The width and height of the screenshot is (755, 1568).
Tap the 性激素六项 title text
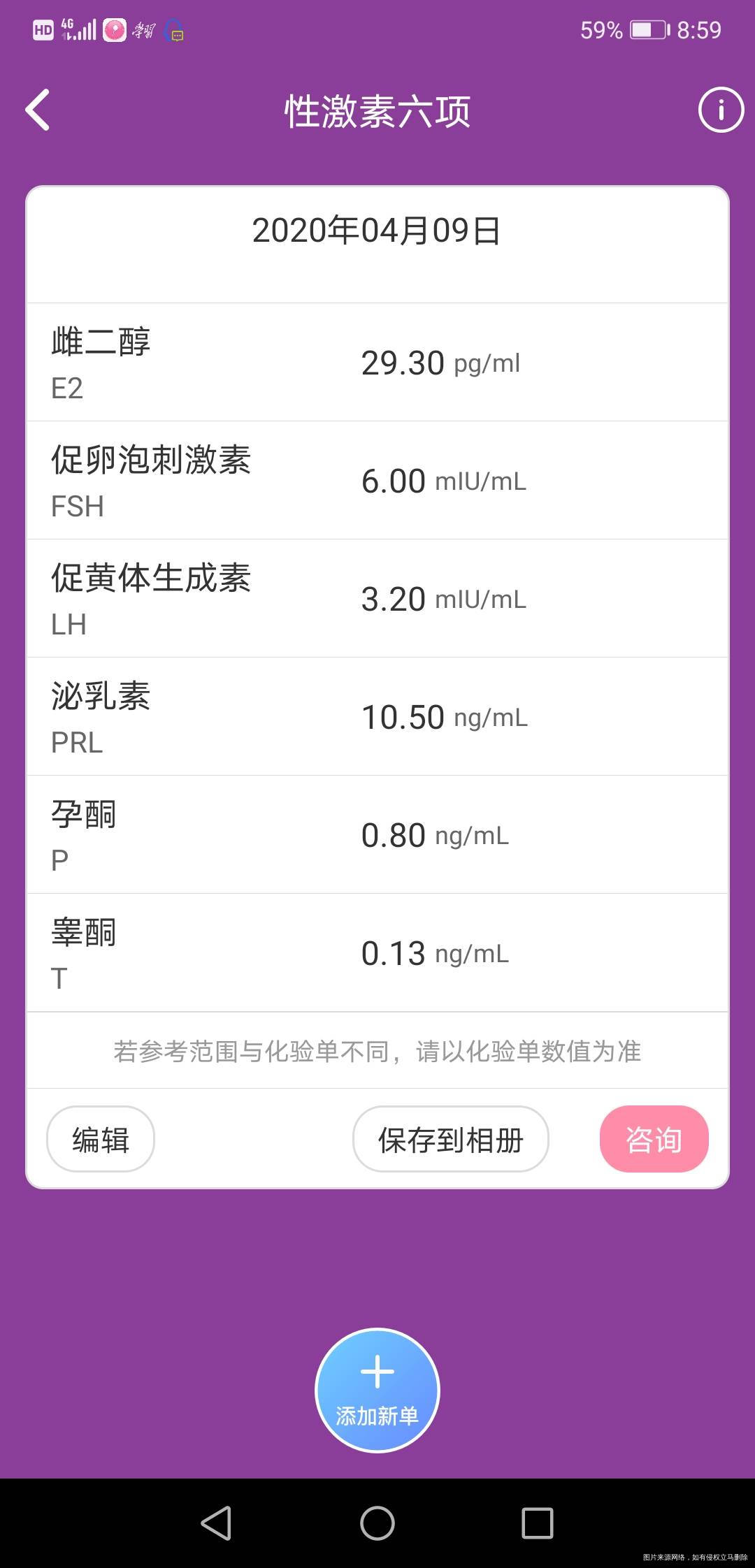377,110
